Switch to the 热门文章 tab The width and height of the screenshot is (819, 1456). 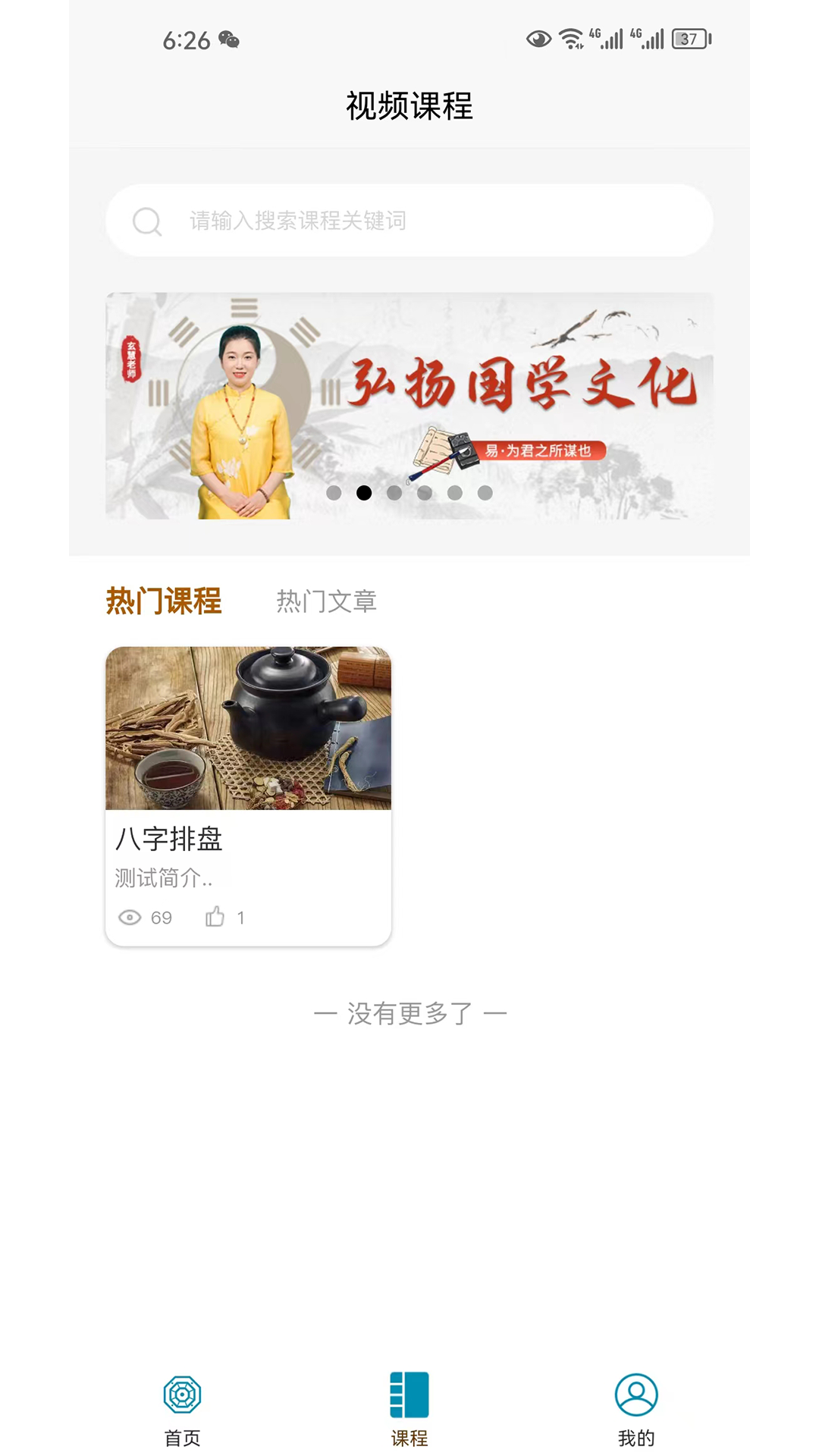[326, 601]
